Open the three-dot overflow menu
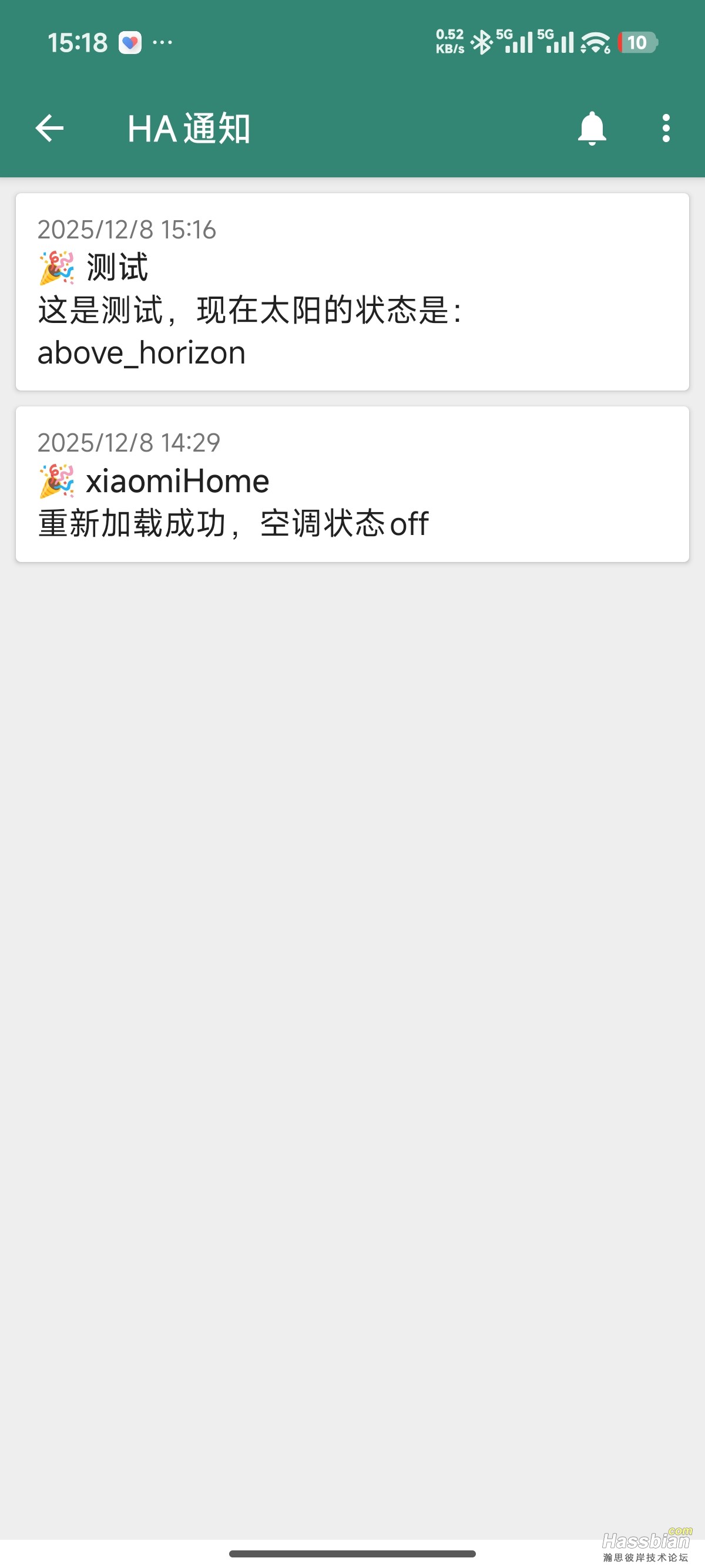This screenshot has height=1568, width=705. click(665, 128)
